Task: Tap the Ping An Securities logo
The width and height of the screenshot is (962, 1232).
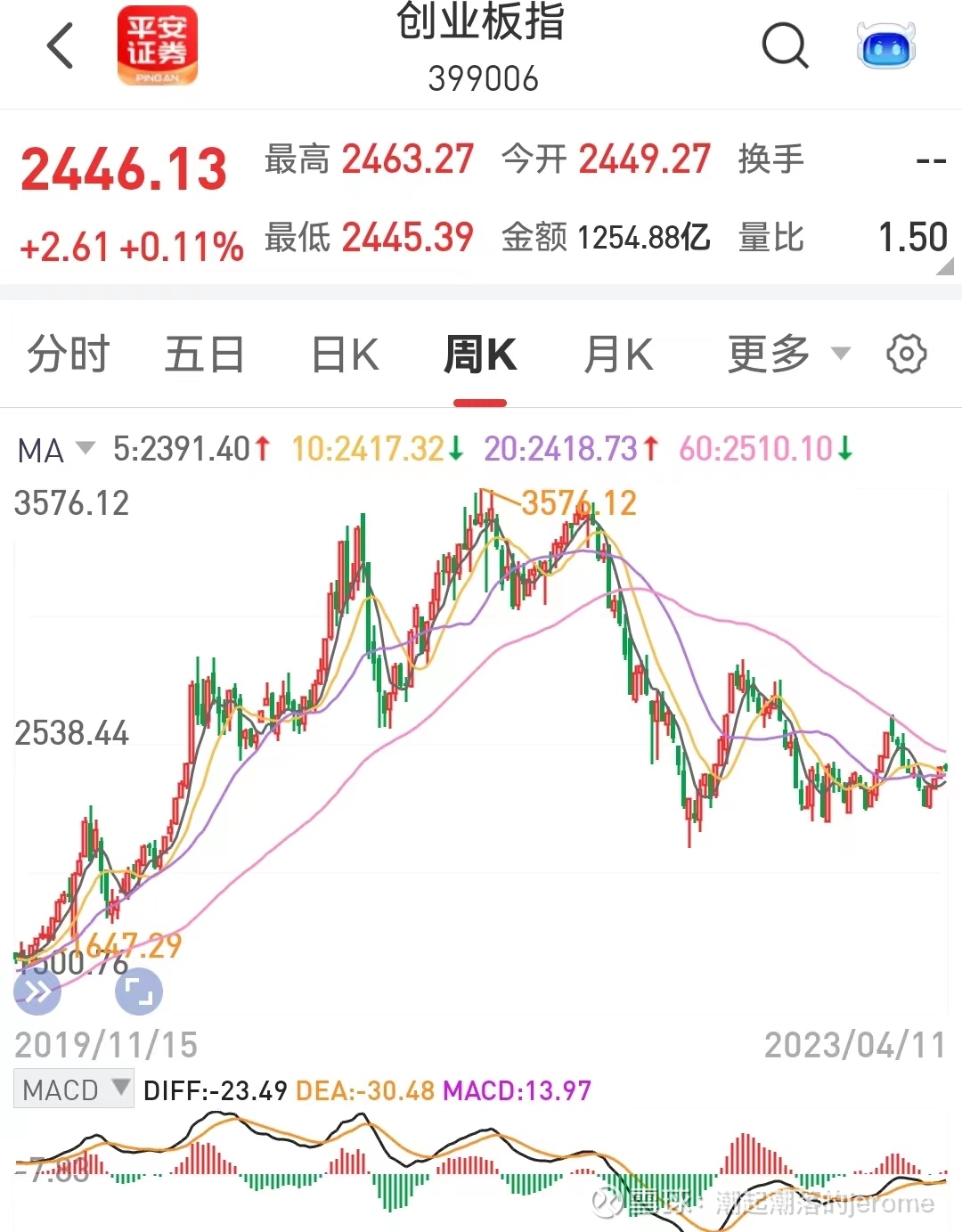Action: coord(157,45)
